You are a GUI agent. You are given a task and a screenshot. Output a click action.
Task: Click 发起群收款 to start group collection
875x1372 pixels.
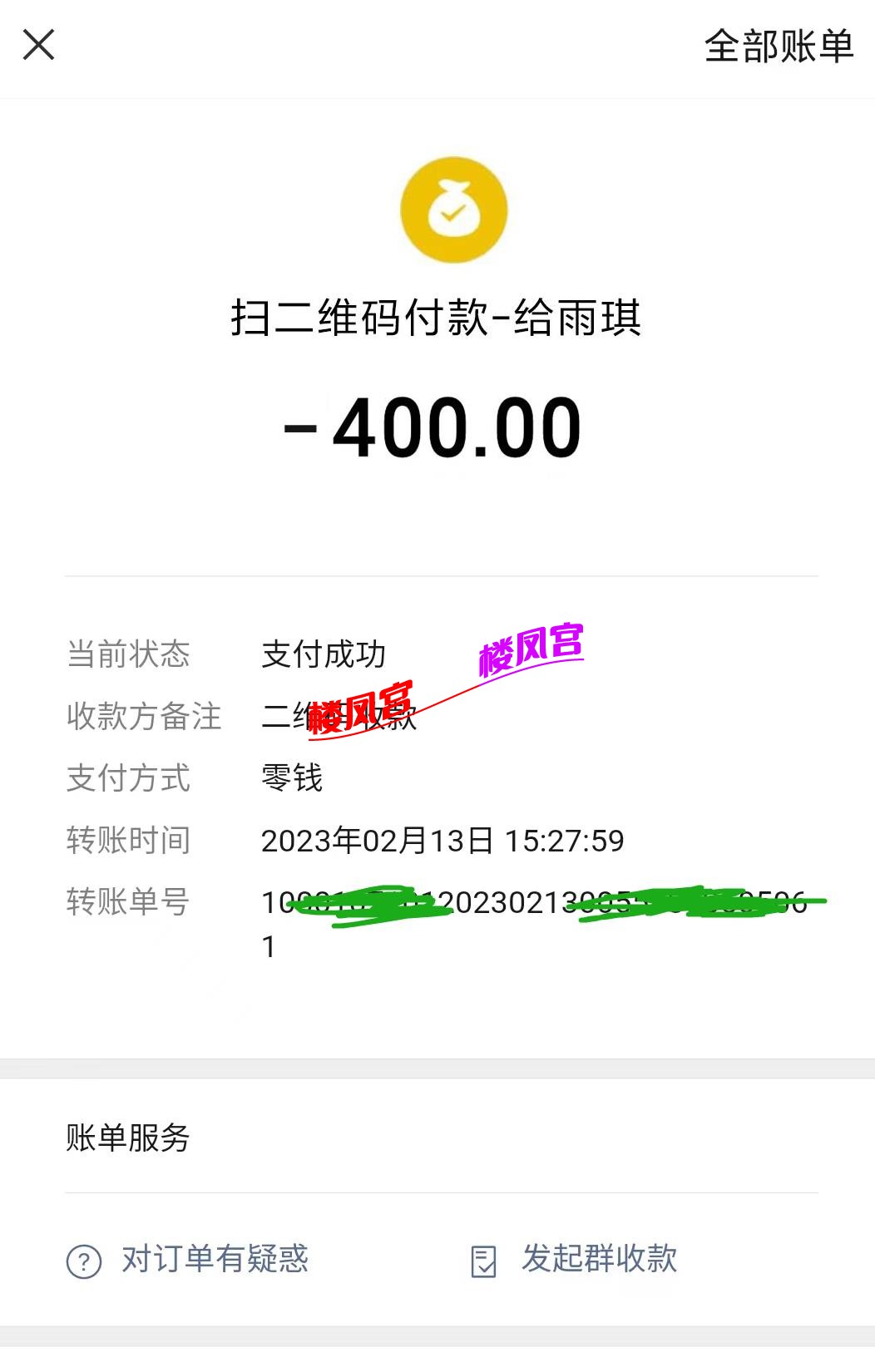601,1261
